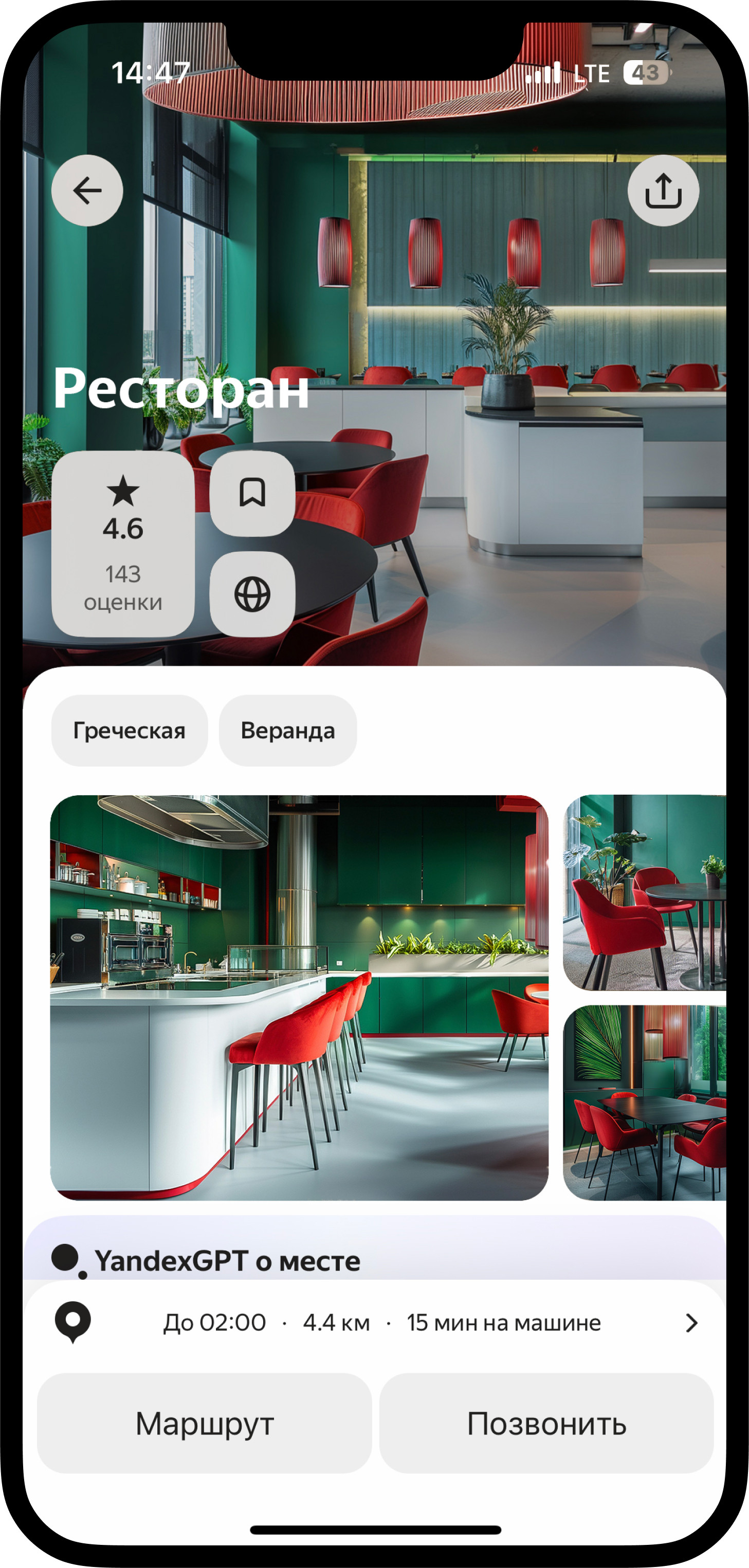Select the Греческая chip

(x=129, y=731)
